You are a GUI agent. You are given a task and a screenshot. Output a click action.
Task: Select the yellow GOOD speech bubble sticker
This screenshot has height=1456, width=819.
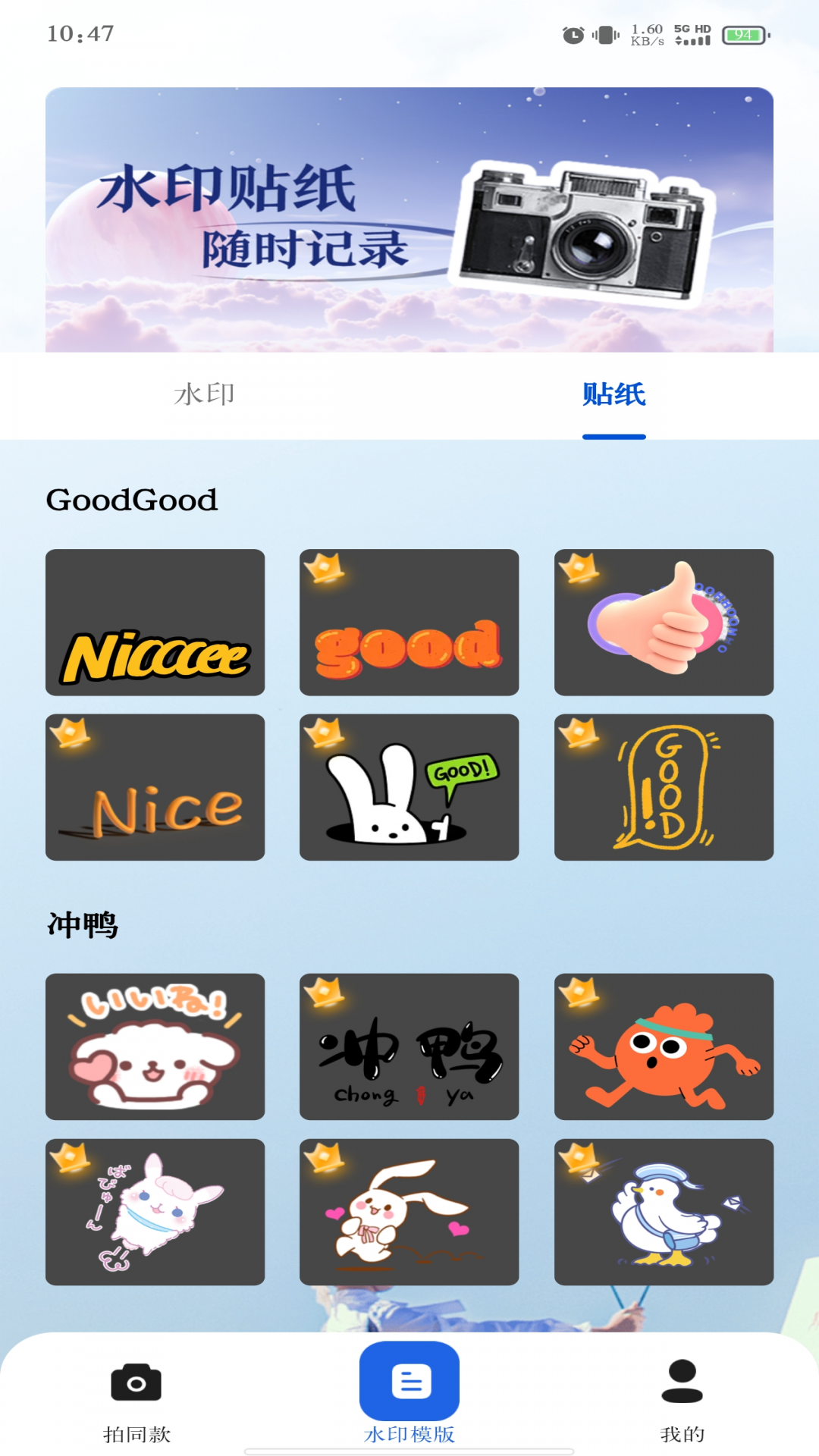click(x=663, y=787)
